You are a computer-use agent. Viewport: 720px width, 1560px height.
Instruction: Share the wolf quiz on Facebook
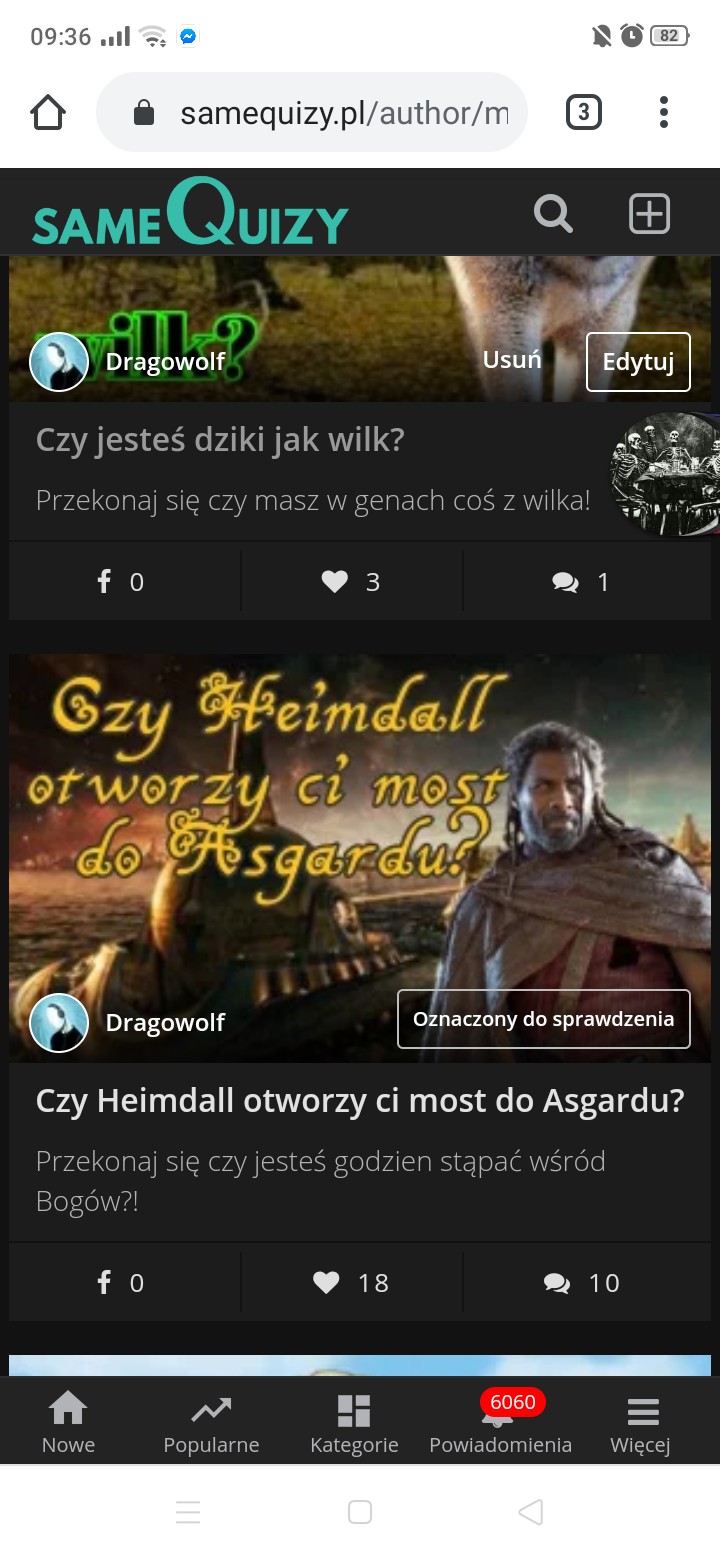pyautogui.click(x=121, y=582)
